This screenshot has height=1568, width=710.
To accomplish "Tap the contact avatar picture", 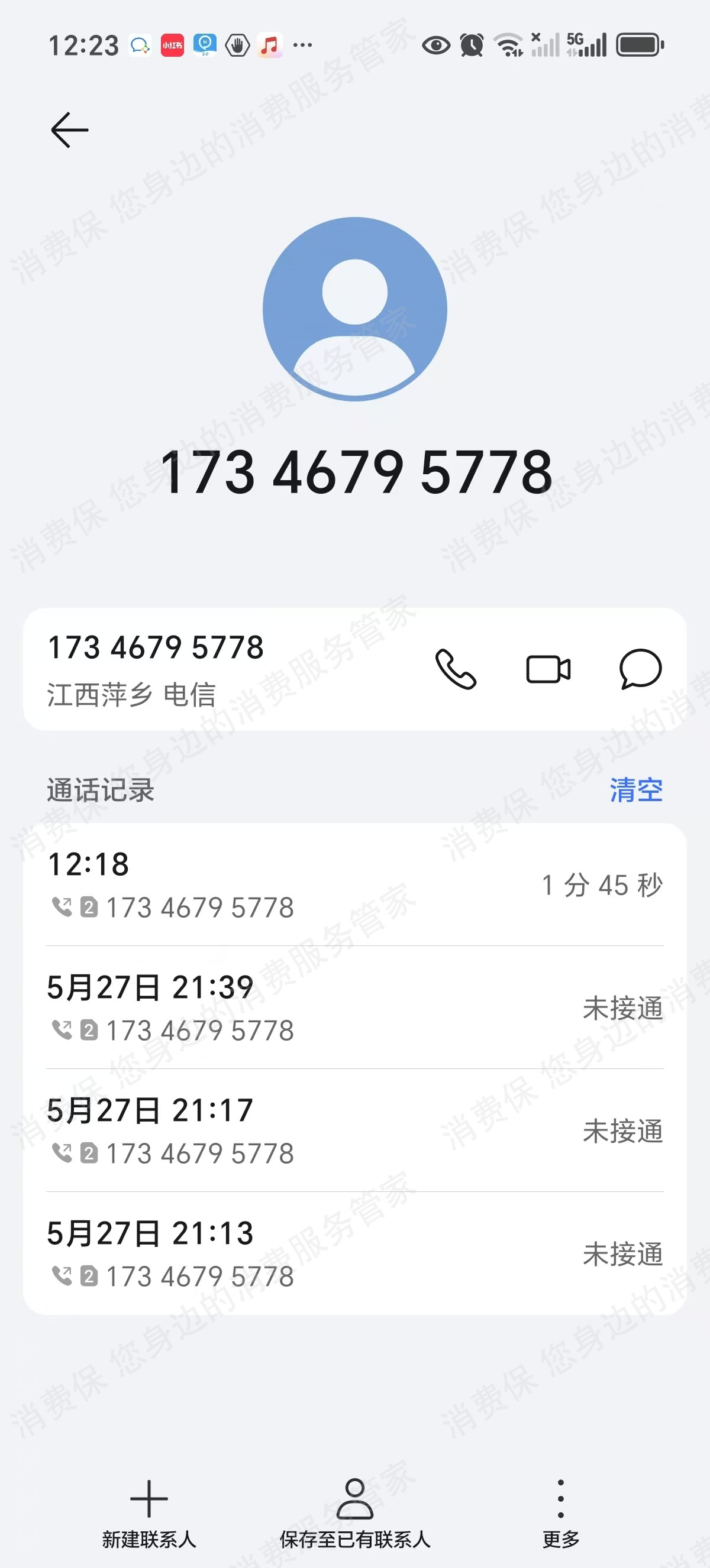I will tap(355, 309).
